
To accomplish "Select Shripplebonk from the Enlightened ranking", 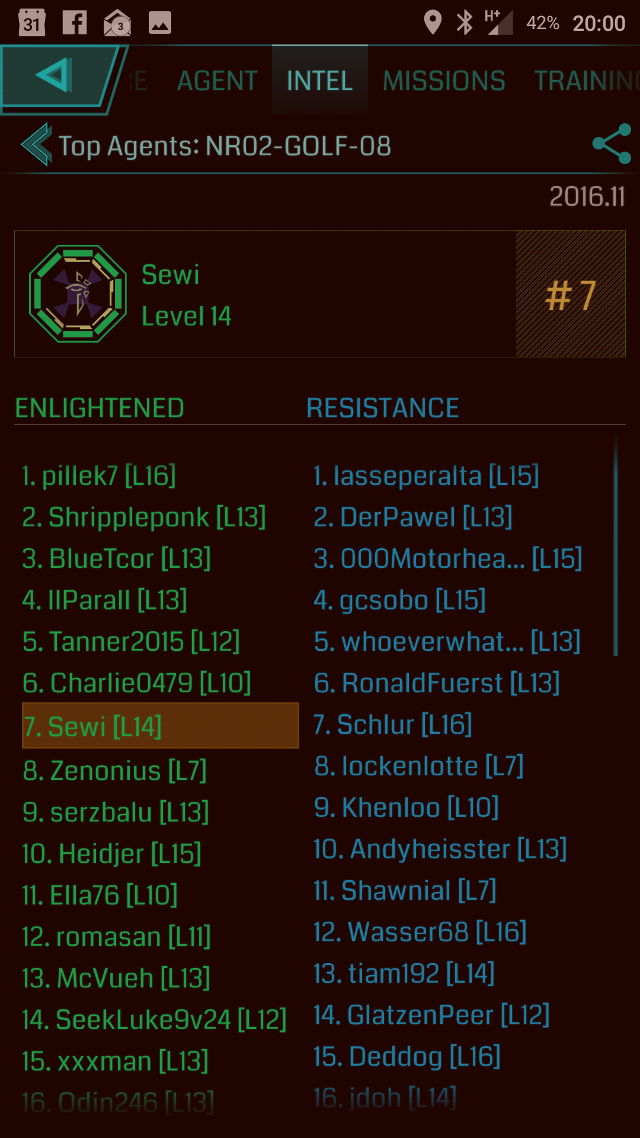I will (x=143, y=517).
